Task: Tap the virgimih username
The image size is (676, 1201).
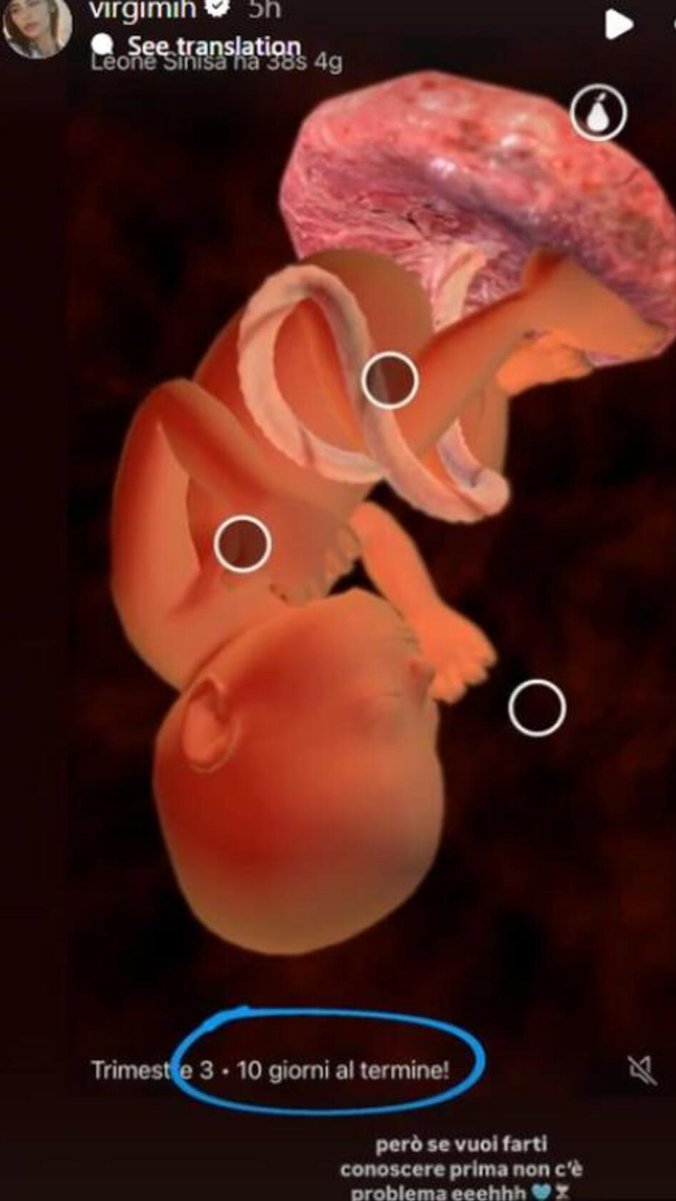Action: tap(141, 9)
